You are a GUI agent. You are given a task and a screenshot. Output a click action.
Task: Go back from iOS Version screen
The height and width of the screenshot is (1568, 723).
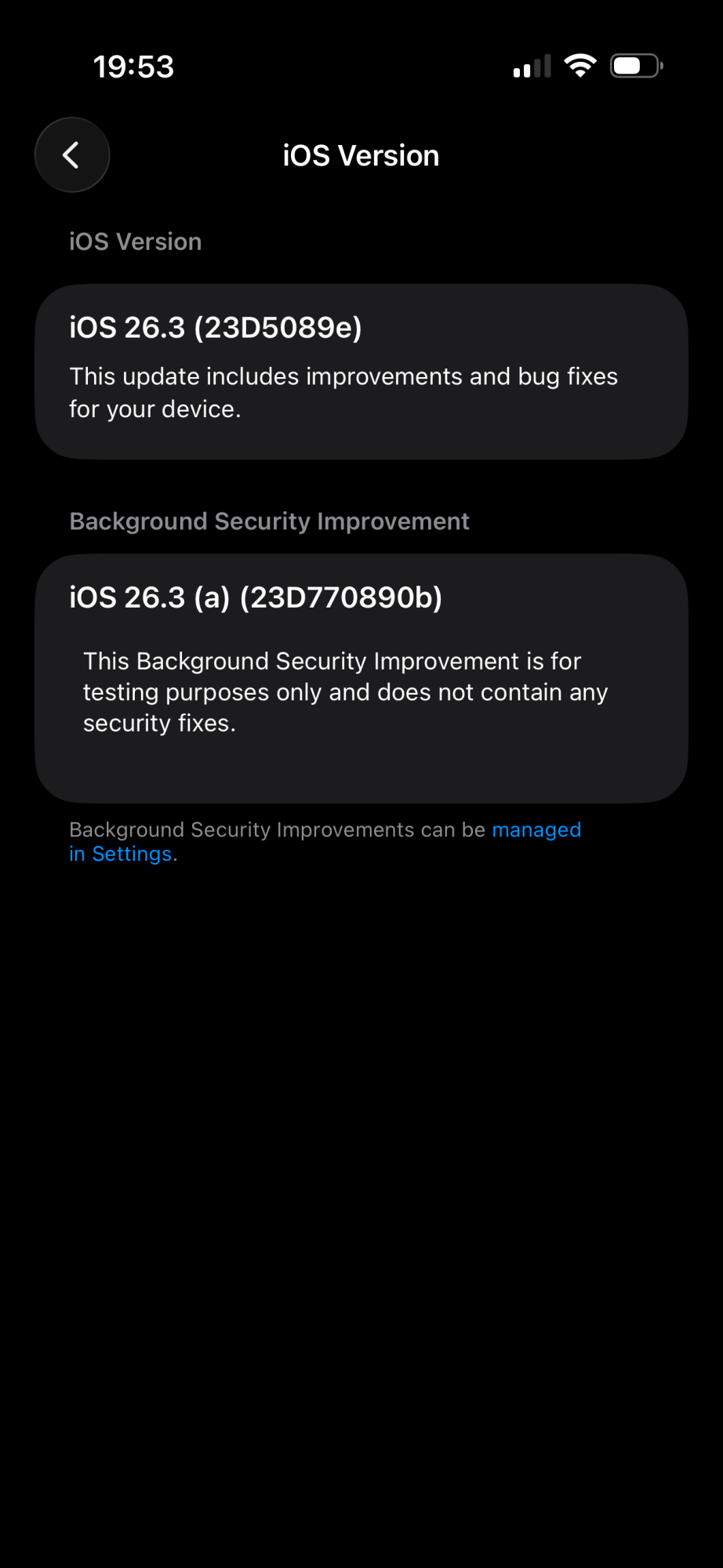[x=71, y=155]
